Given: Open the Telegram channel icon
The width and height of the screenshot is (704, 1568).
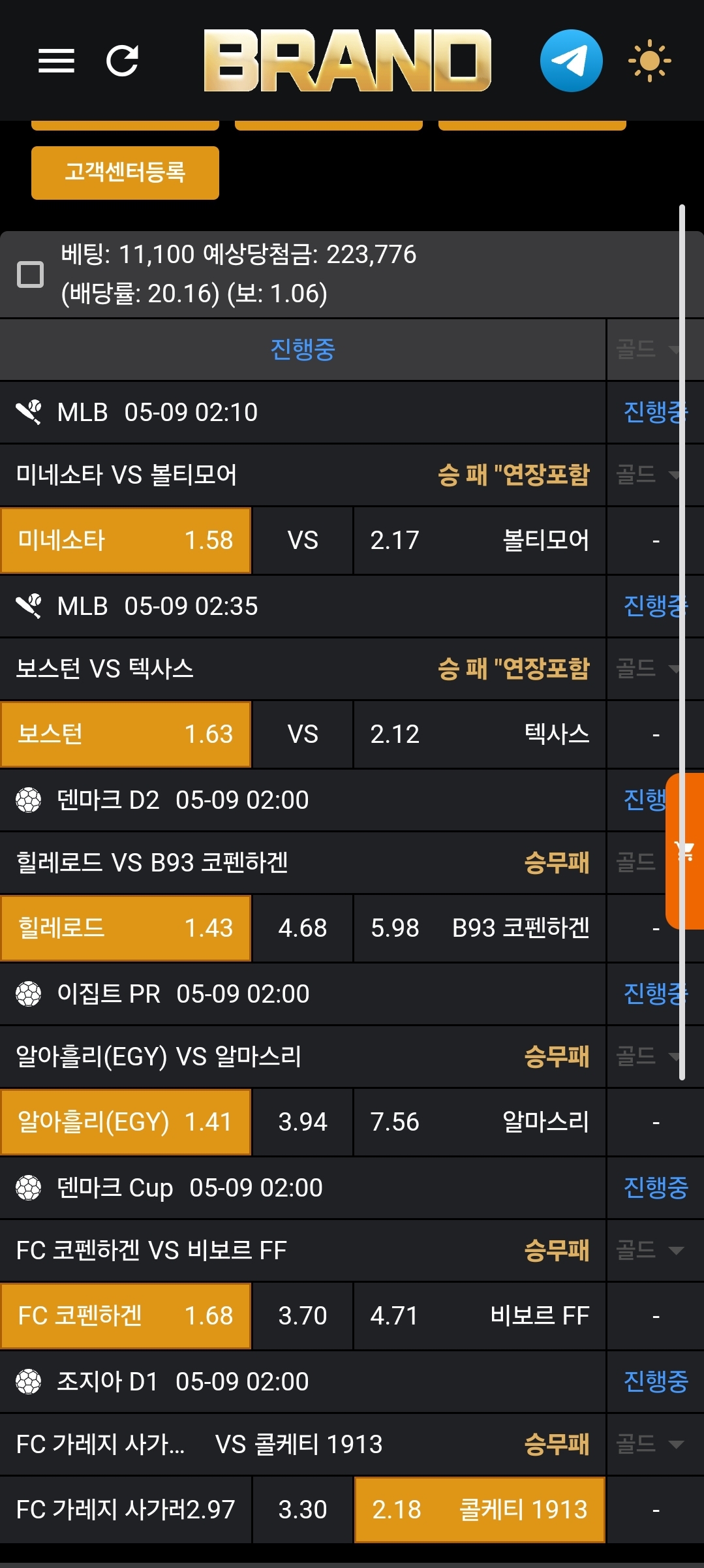Looking at the screenshot, I should pyautogui.click(x=571, y=61).
